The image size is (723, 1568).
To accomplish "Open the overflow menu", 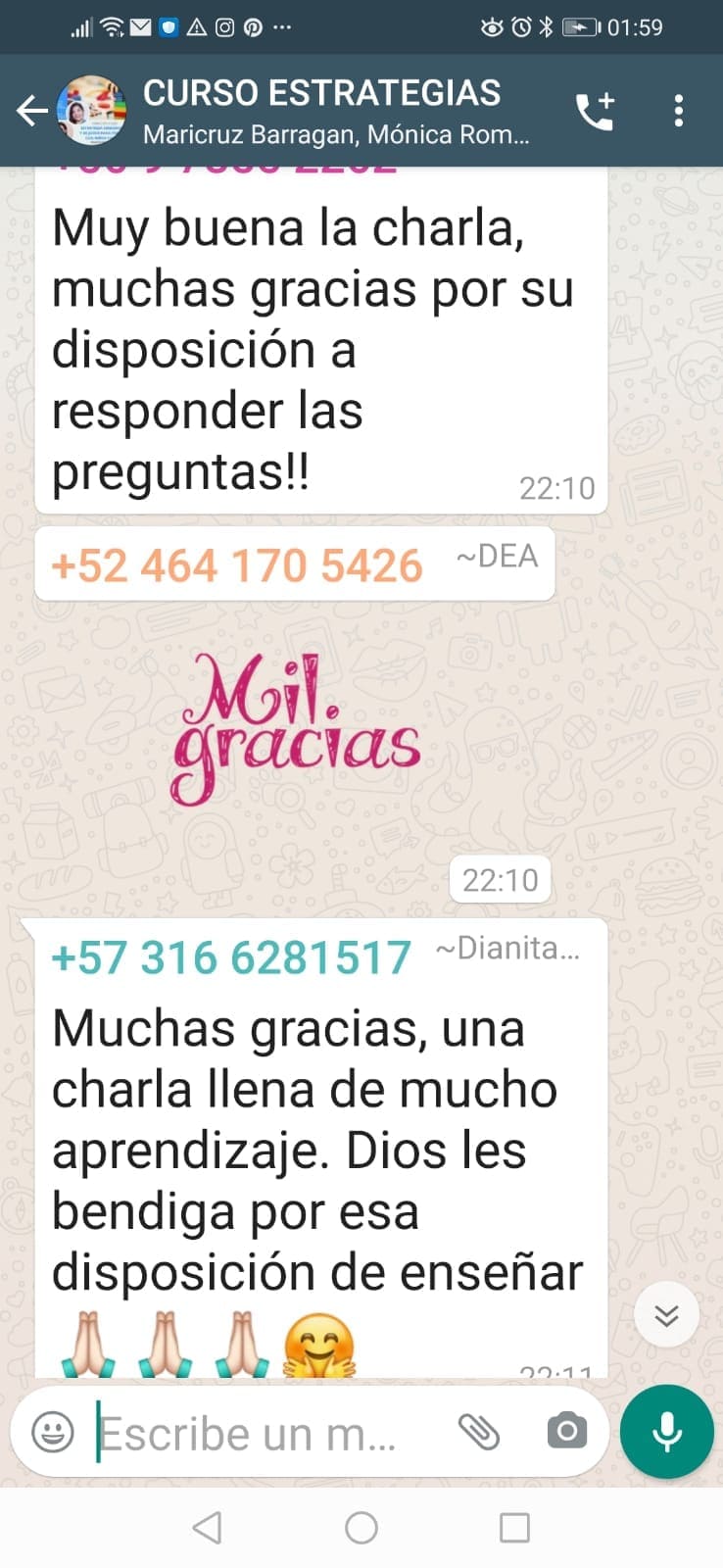I will click(678, 111).
